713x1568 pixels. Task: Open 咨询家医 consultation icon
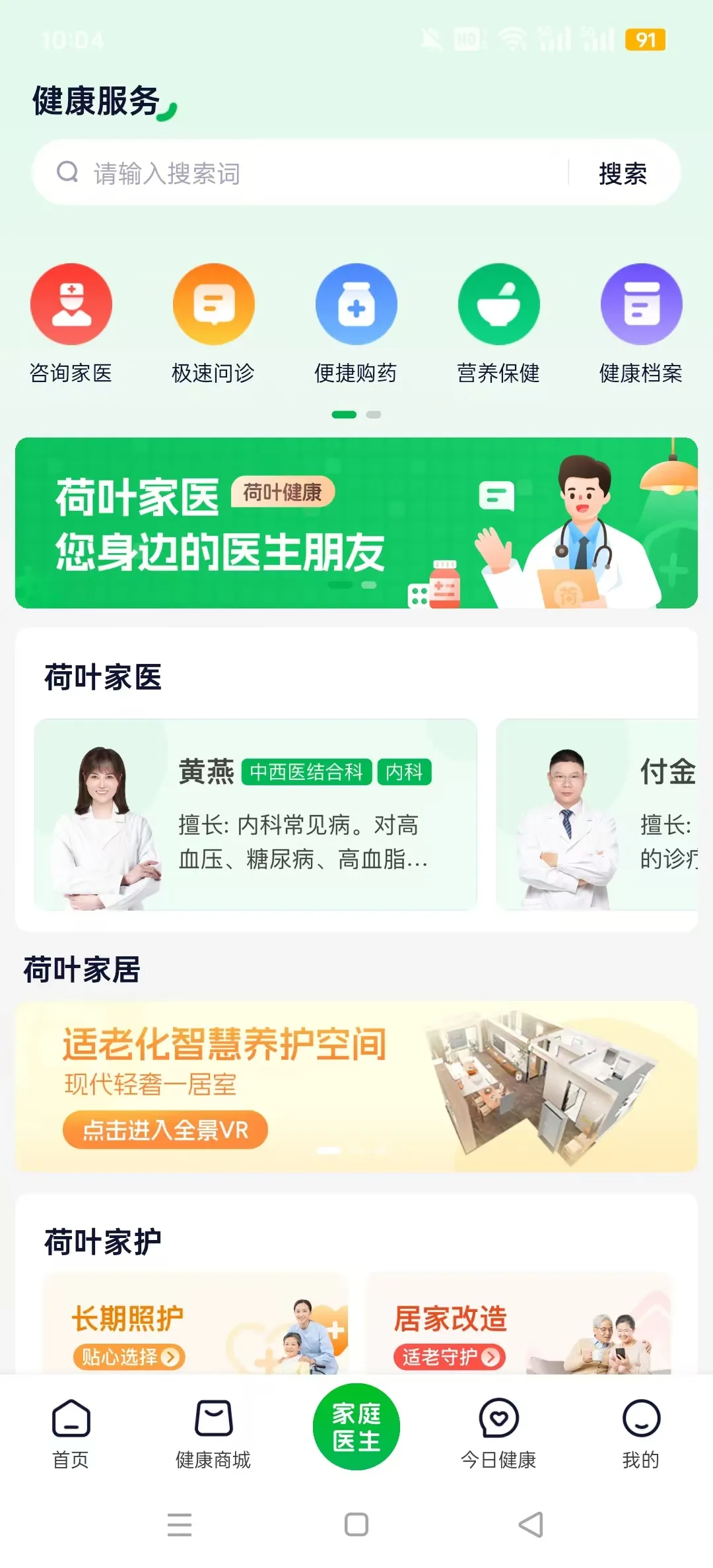(x=71, y=304)
